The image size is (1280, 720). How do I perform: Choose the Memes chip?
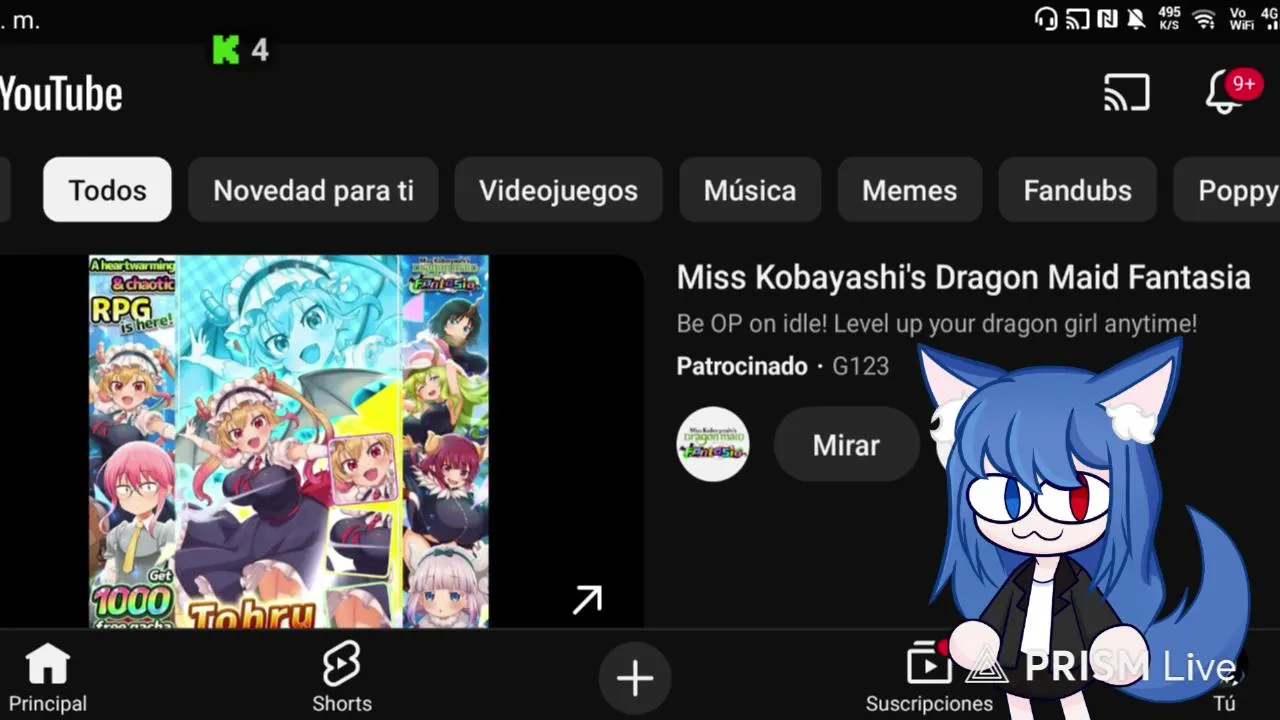point(909,190)
